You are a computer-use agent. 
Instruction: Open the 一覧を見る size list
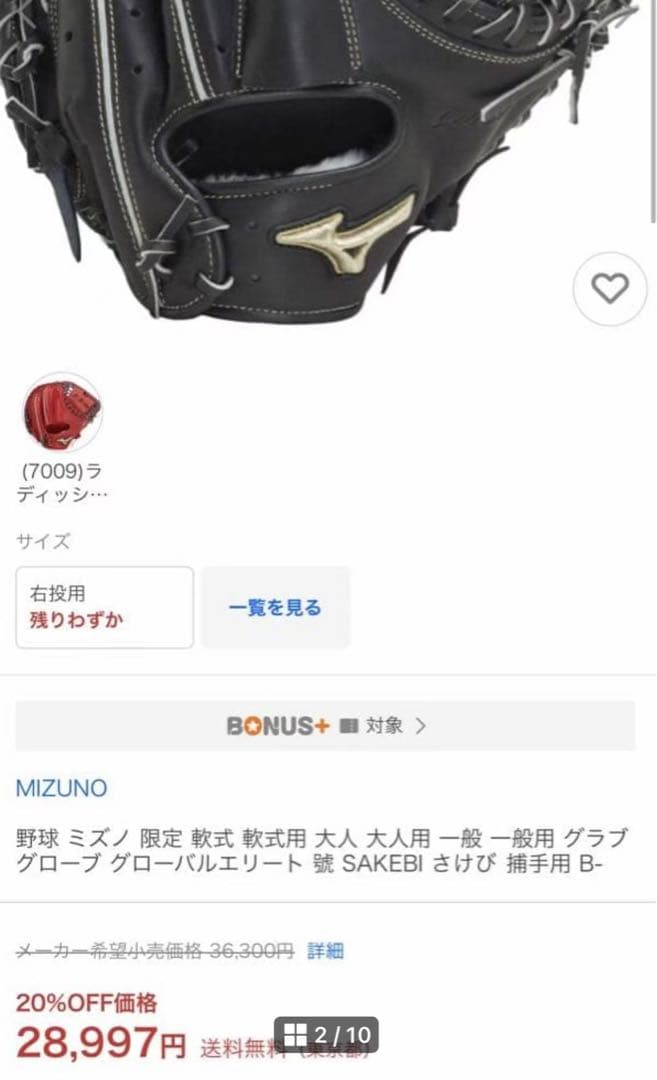275,607
